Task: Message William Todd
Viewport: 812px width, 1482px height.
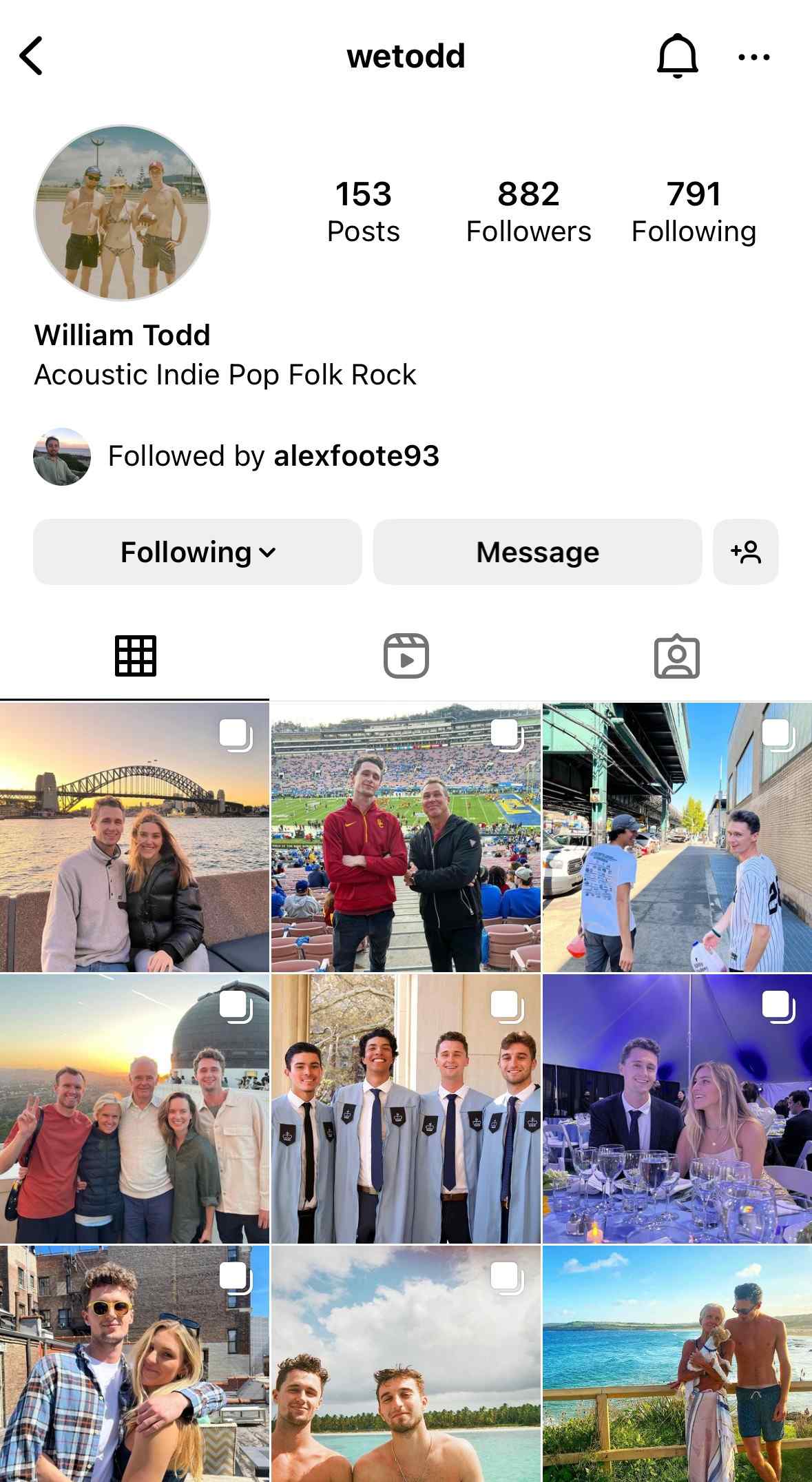Action: [537, 552]
